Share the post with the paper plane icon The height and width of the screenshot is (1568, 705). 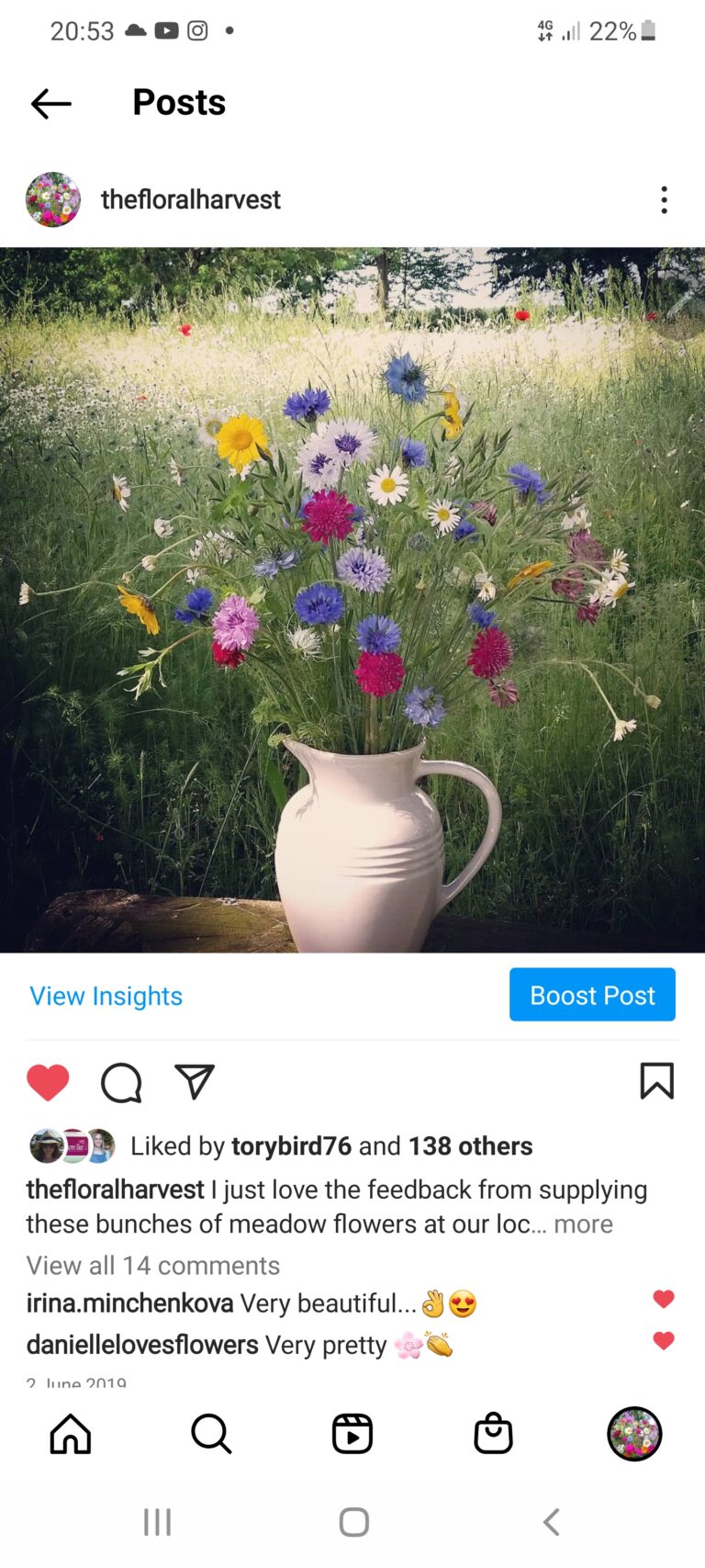tap(195, 1082)
